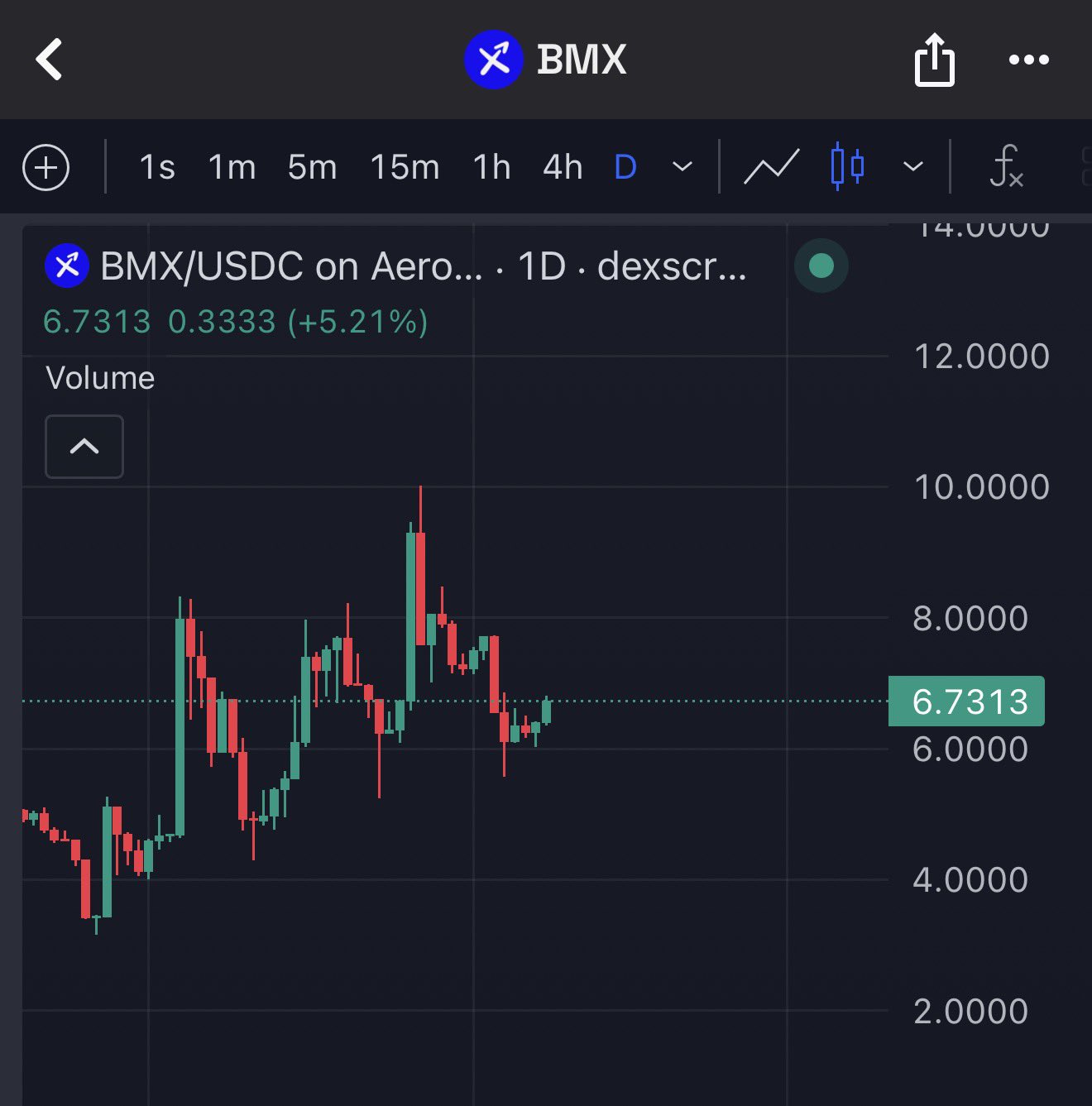Select the candlestick chart style

pos(847,168)
